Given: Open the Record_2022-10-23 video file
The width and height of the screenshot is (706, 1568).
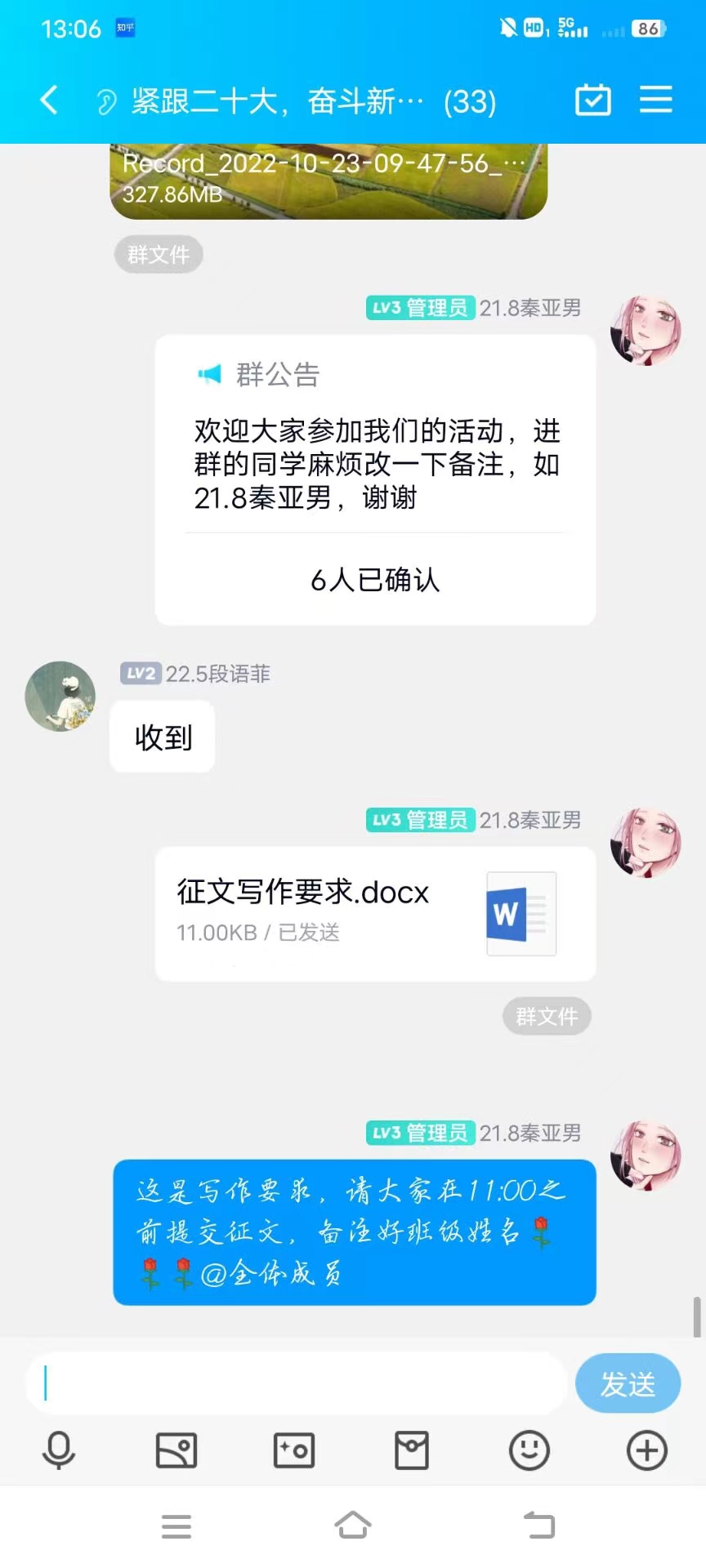Looking at the screenshot, I should [x=328, y=180].
